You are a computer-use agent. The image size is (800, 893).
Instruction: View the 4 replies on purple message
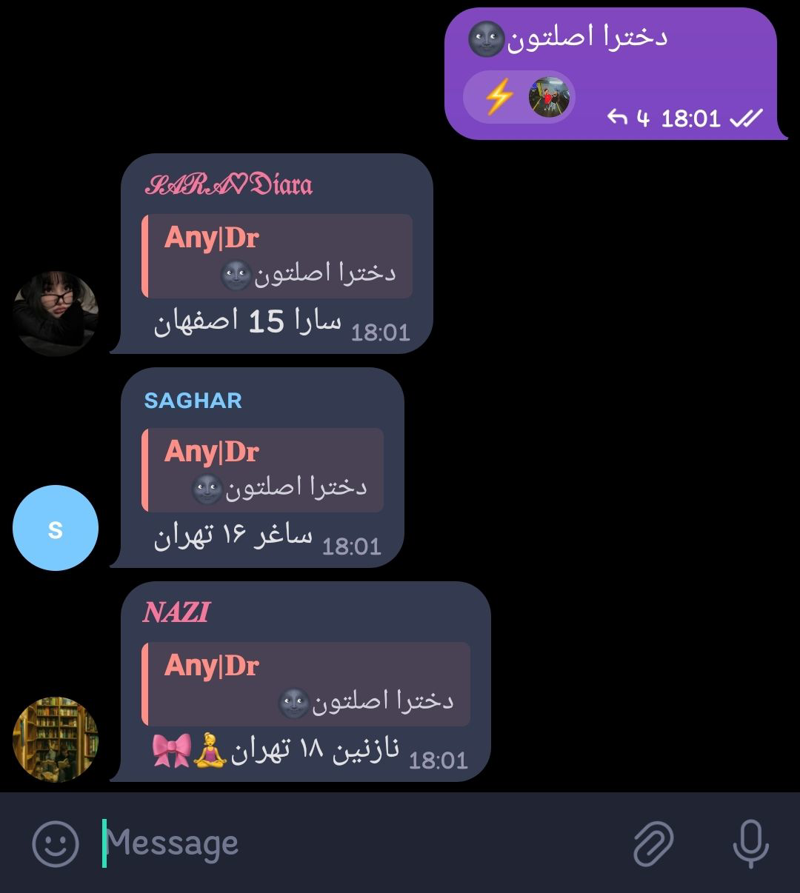(x=629, y=119)
